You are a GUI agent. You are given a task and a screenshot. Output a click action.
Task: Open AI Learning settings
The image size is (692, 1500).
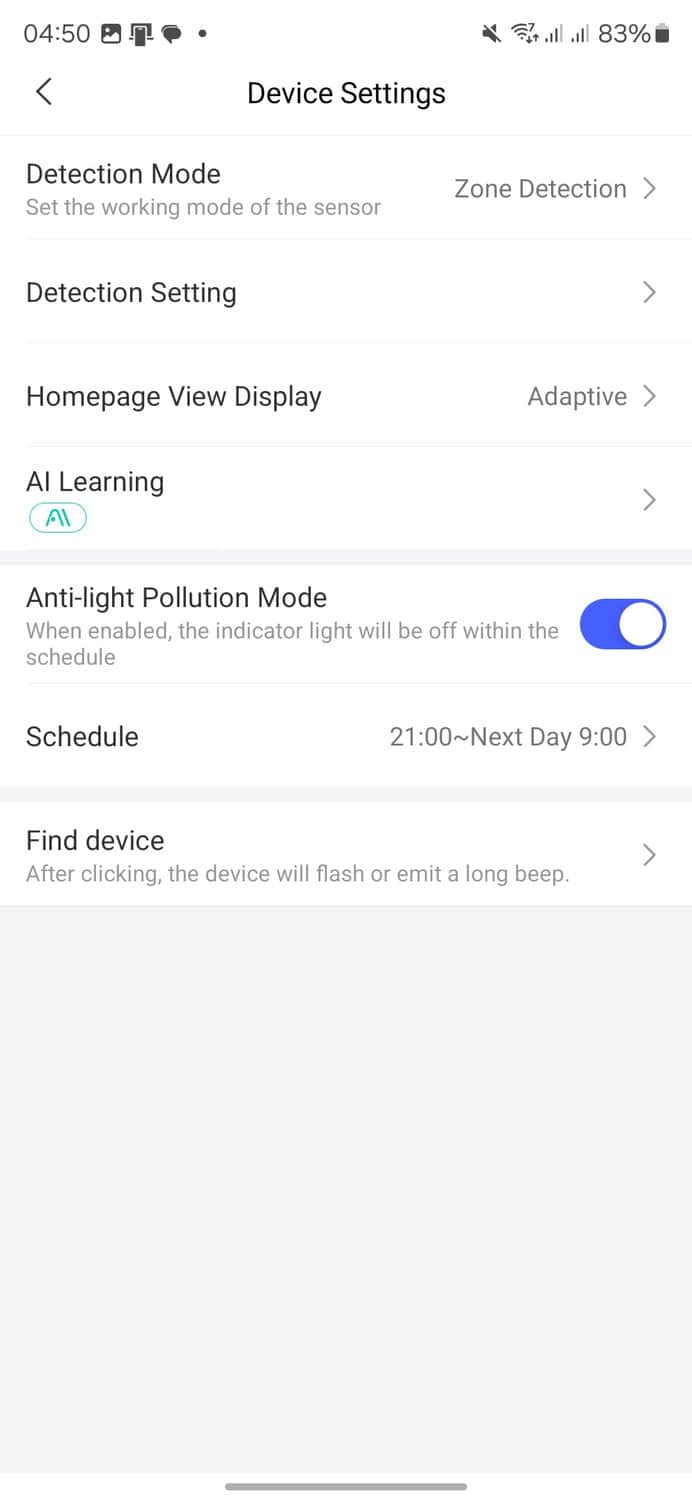coord(345,499)
